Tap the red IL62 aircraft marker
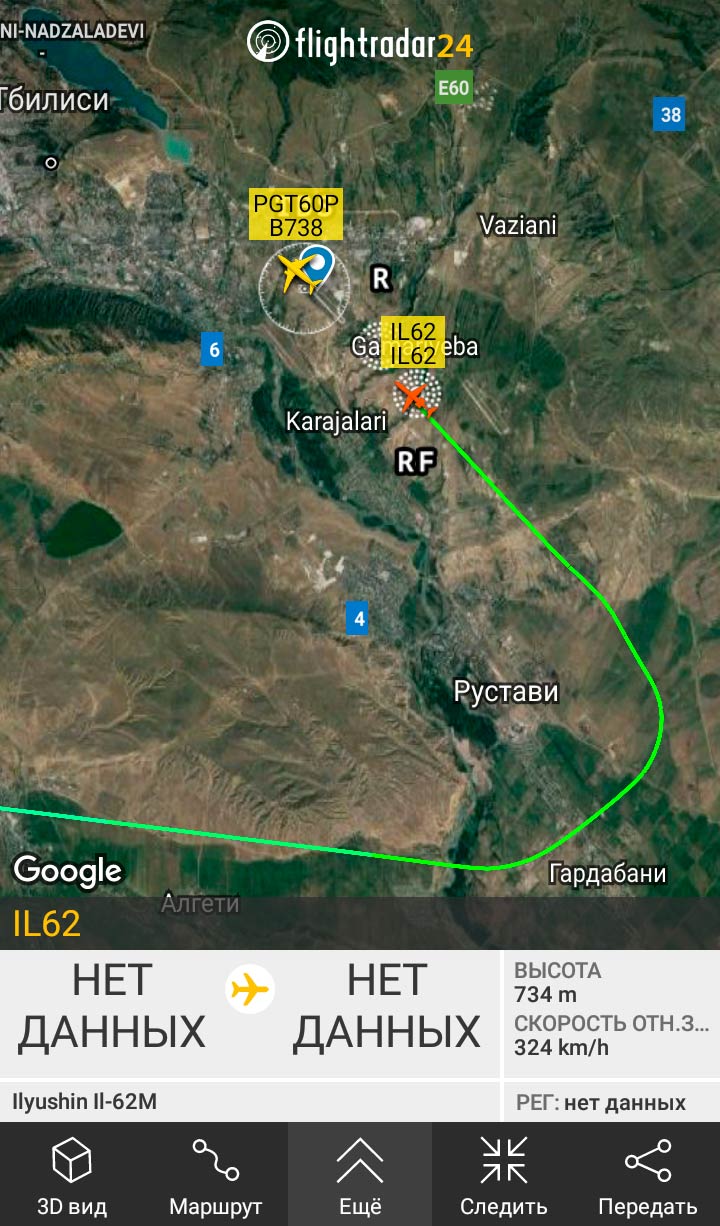Image resolution: width=720 pixels, height=1226 pixels. tap(413, 396)
